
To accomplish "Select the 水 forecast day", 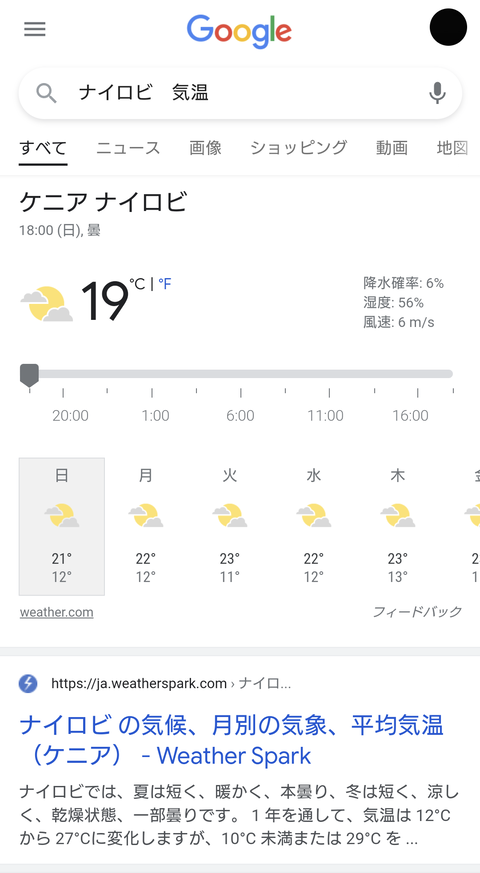I will point(314,527).
